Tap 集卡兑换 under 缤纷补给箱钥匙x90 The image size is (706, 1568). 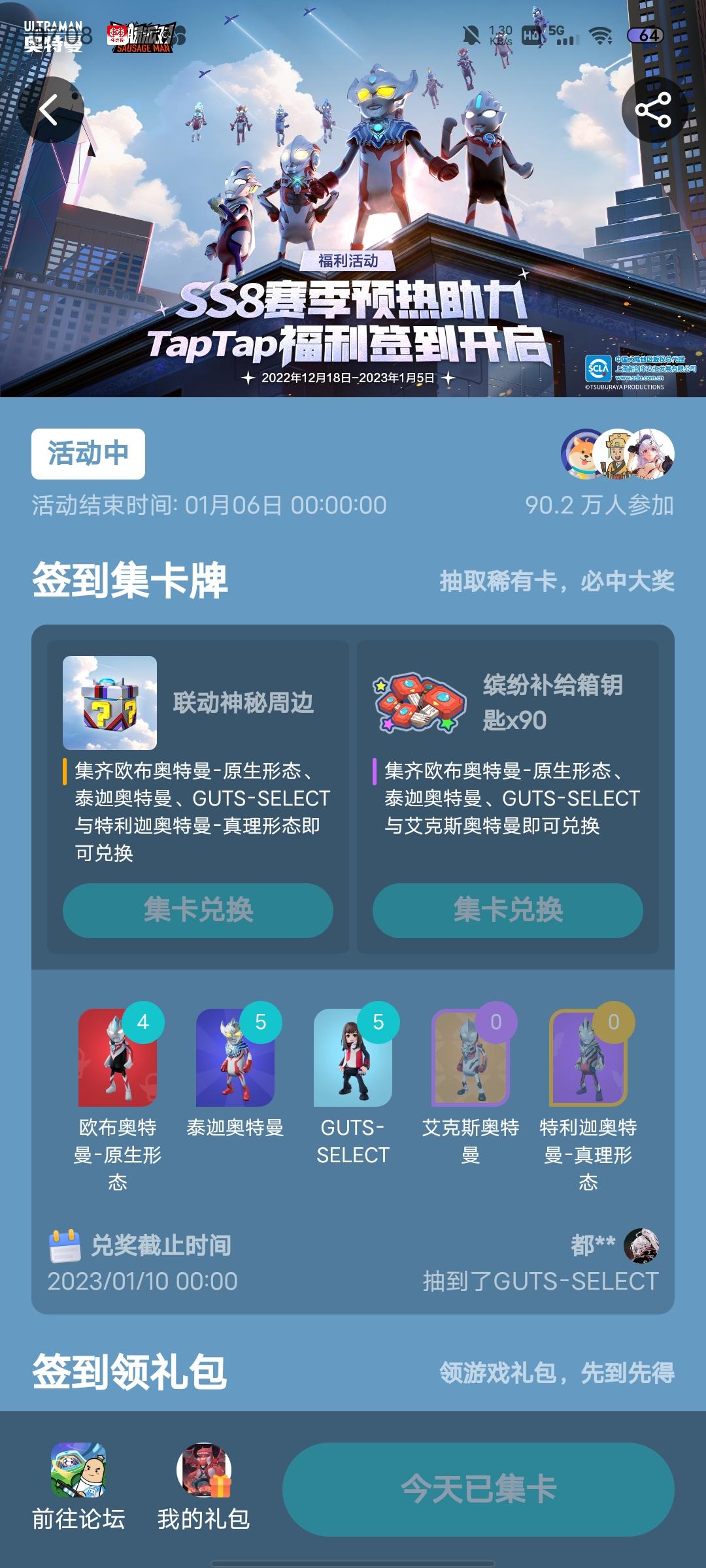coord(508,910)
